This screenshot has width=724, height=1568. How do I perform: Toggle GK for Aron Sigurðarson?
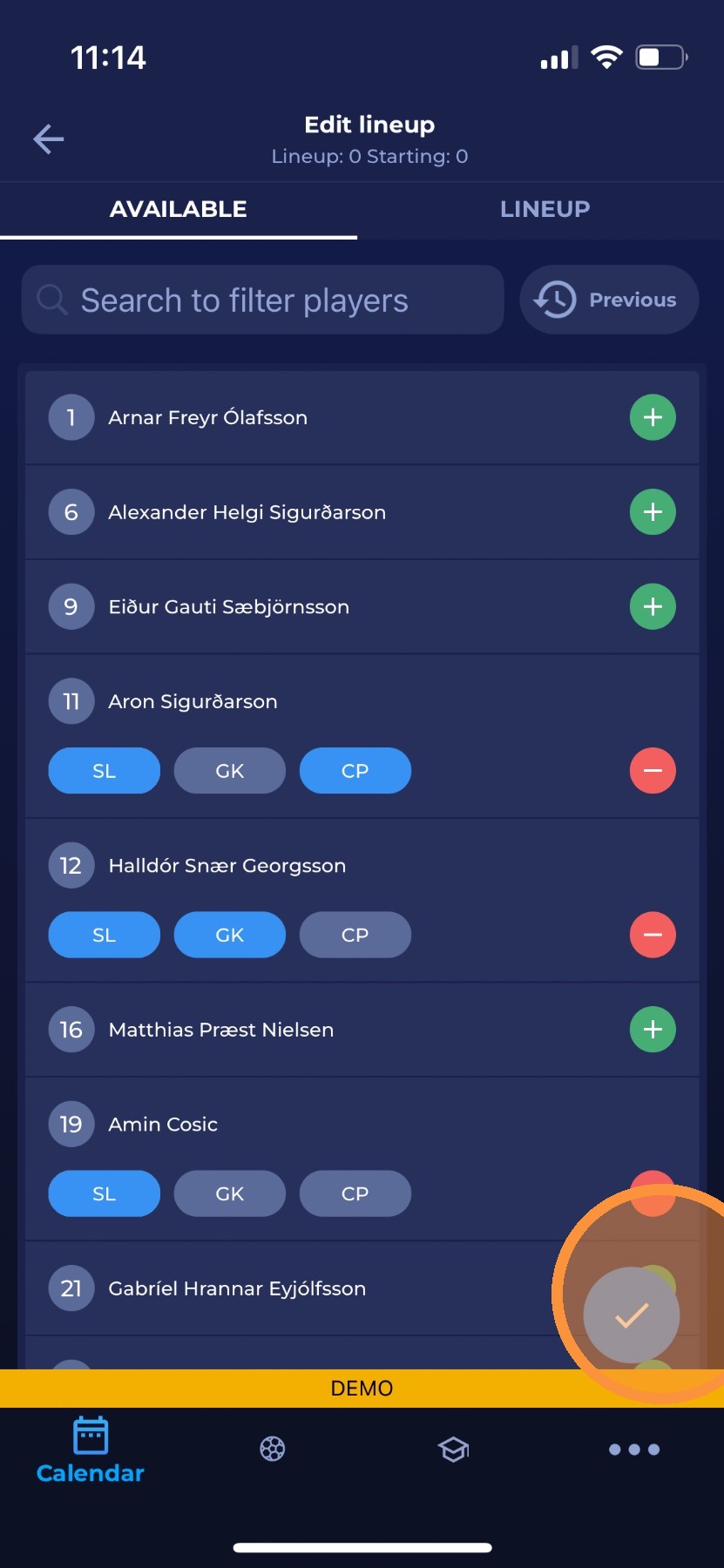point(230,771)
